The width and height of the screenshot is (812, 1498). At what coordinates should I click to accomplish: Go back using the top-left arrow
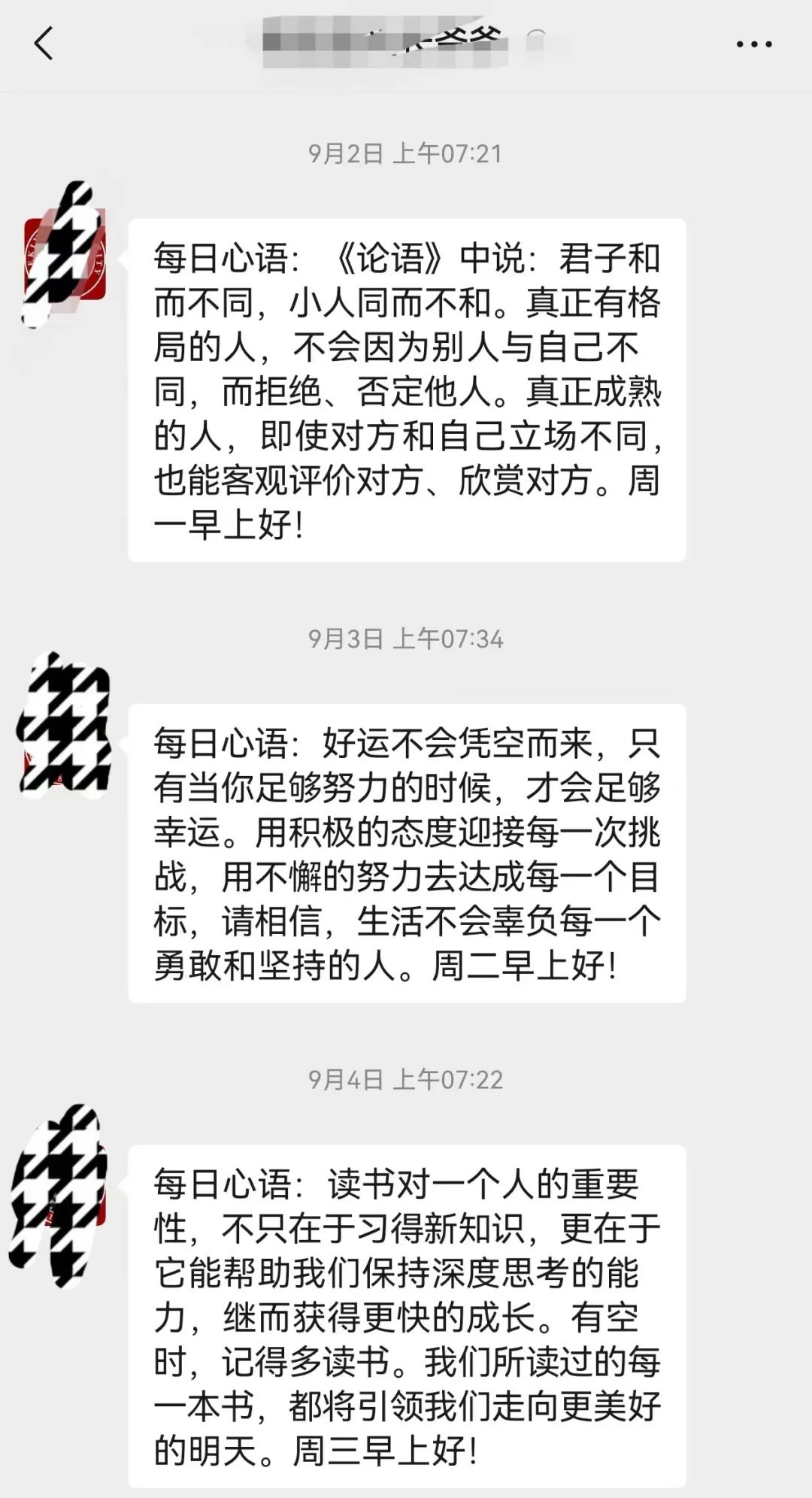click(x=44, y=44)
